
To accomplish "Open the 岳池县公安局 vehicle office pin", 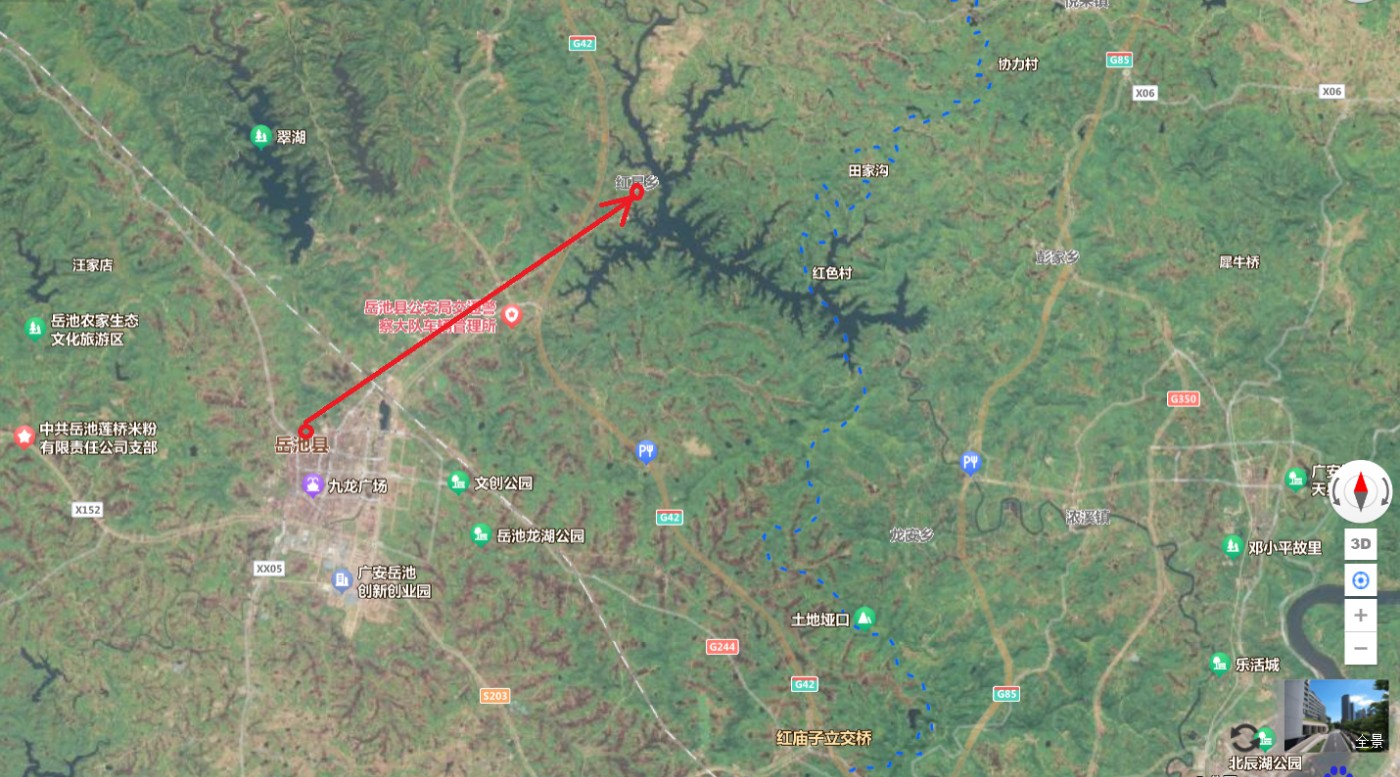I will [x=512, y=316].
